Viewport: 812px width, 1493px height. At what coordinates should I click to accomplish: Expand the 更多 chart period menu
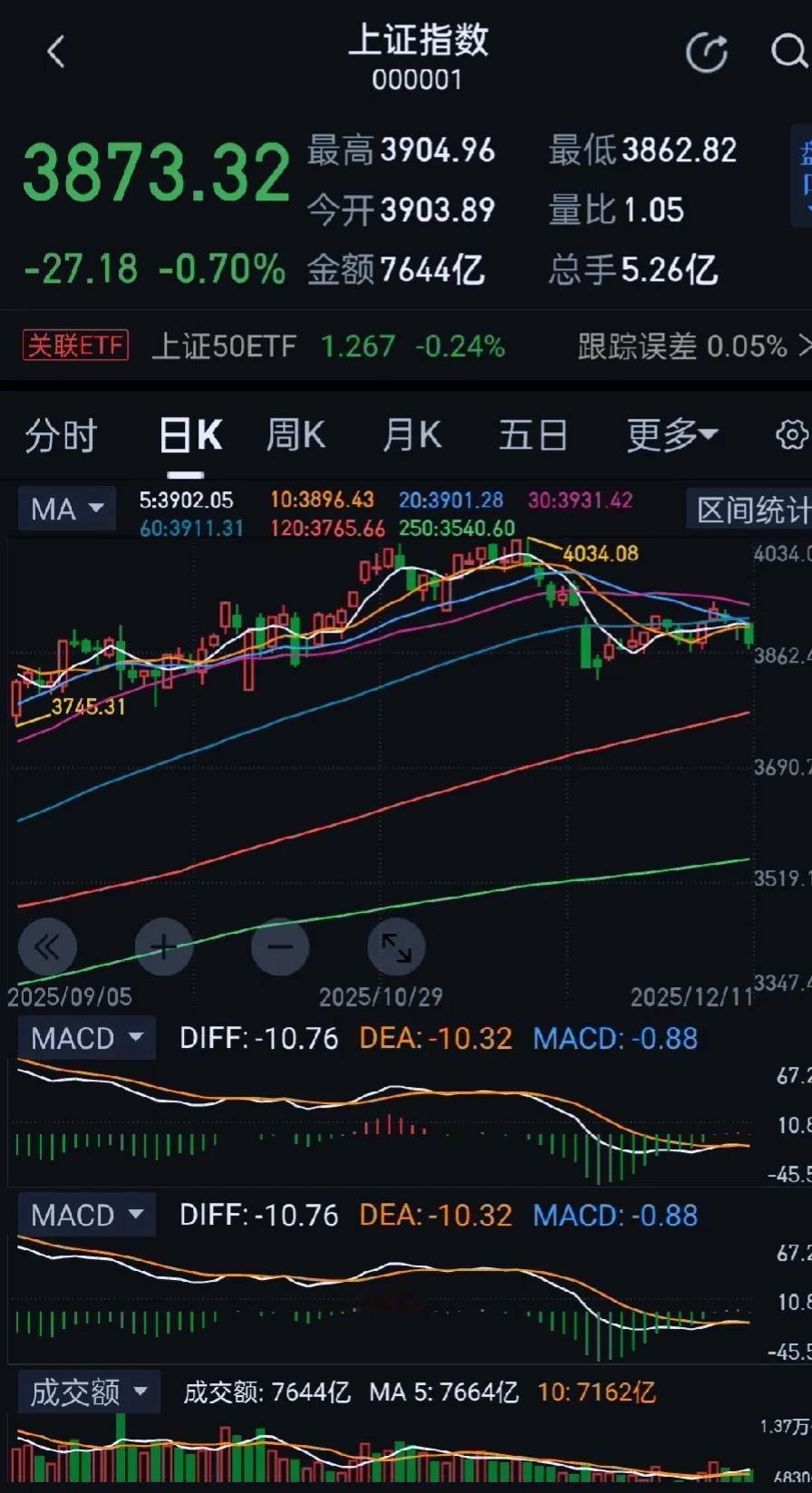pyautogui.click(x=672, y=435)
